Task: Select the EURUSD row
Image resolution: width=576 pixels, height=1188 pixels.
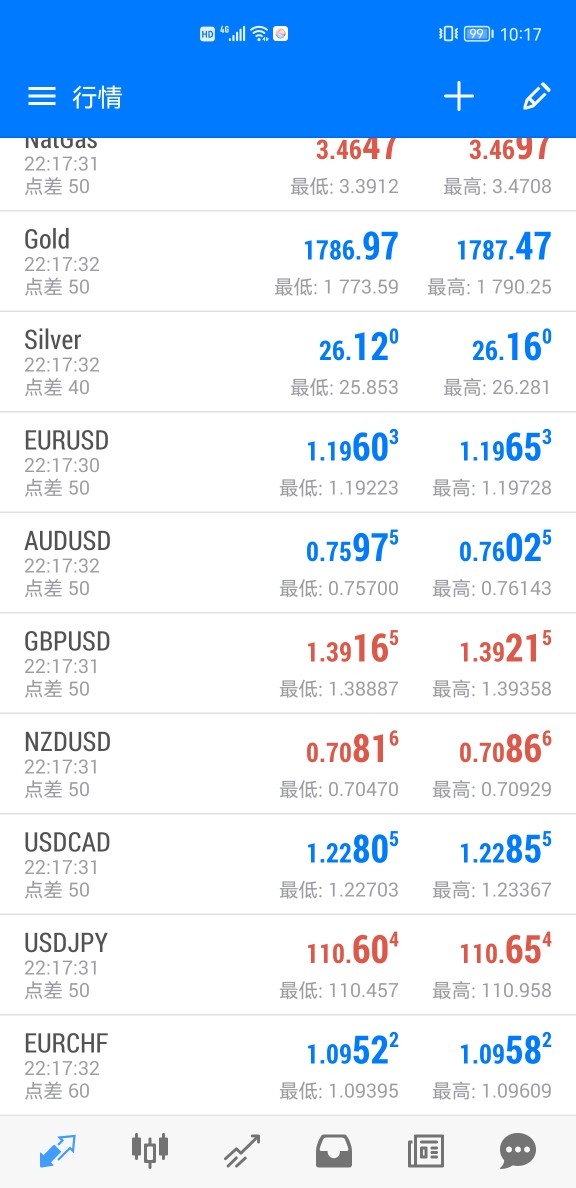Action: [x=288, y=463]
